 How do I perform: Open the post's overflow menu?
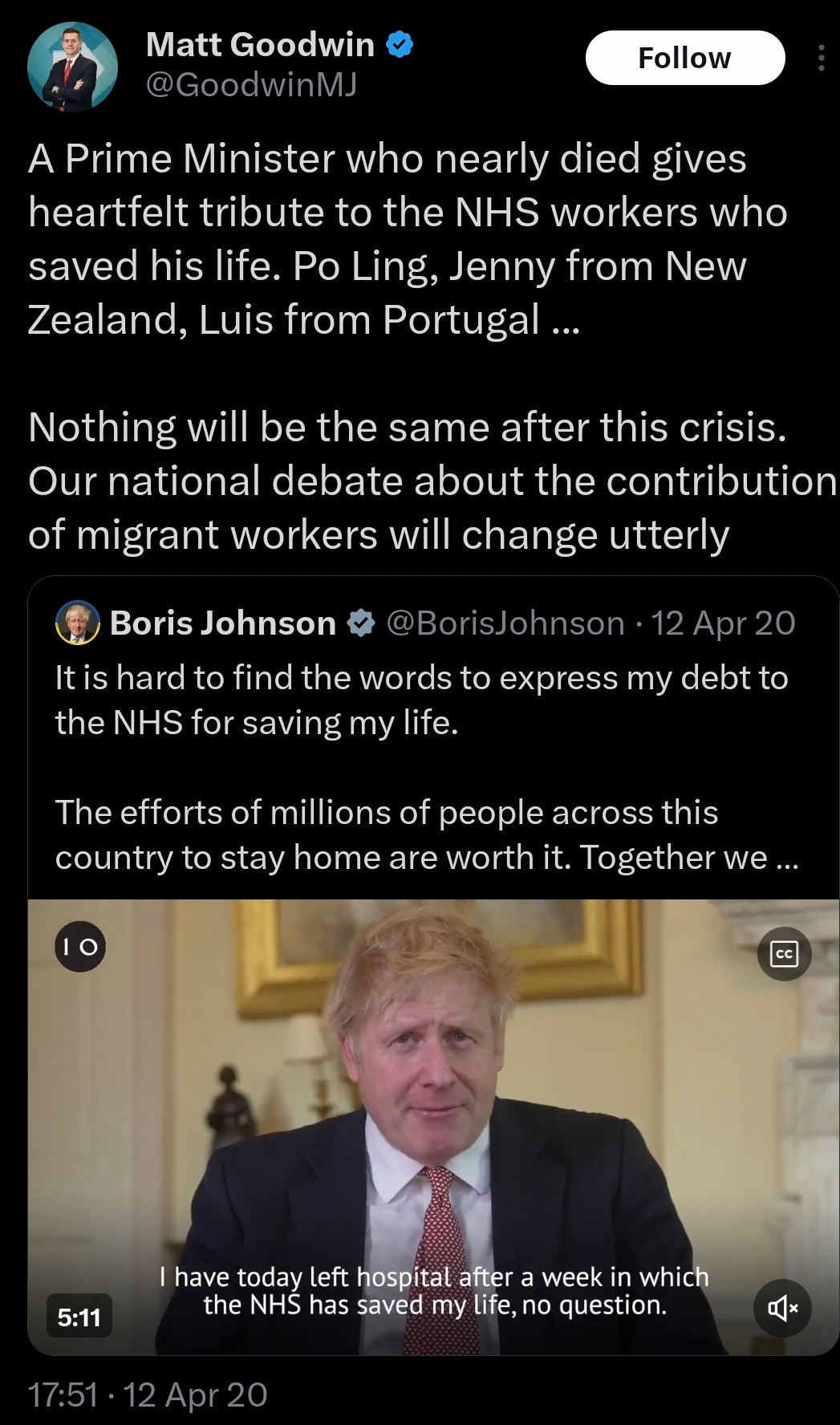coord(820,58)
